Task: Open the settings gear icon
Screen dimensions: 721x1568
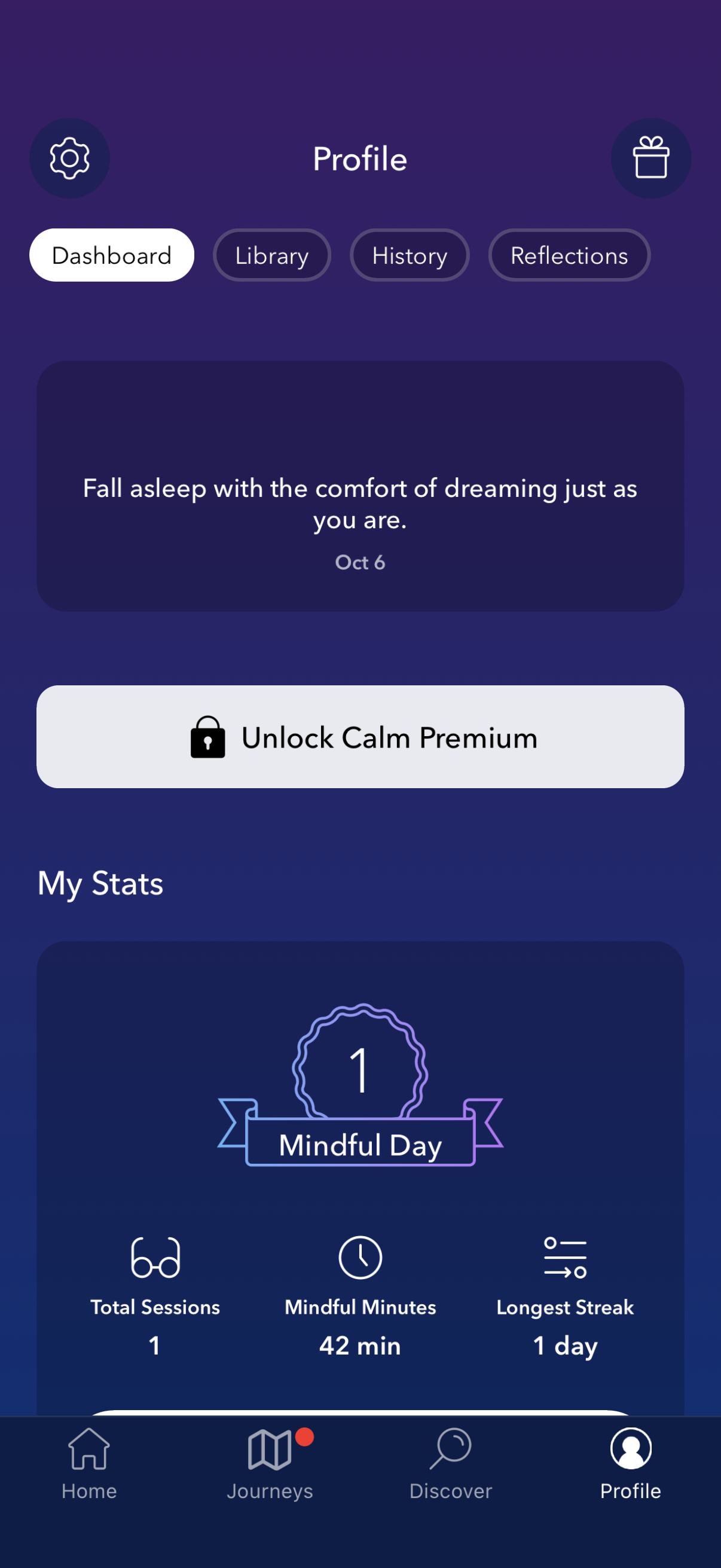Action: [x=70, y=158]
